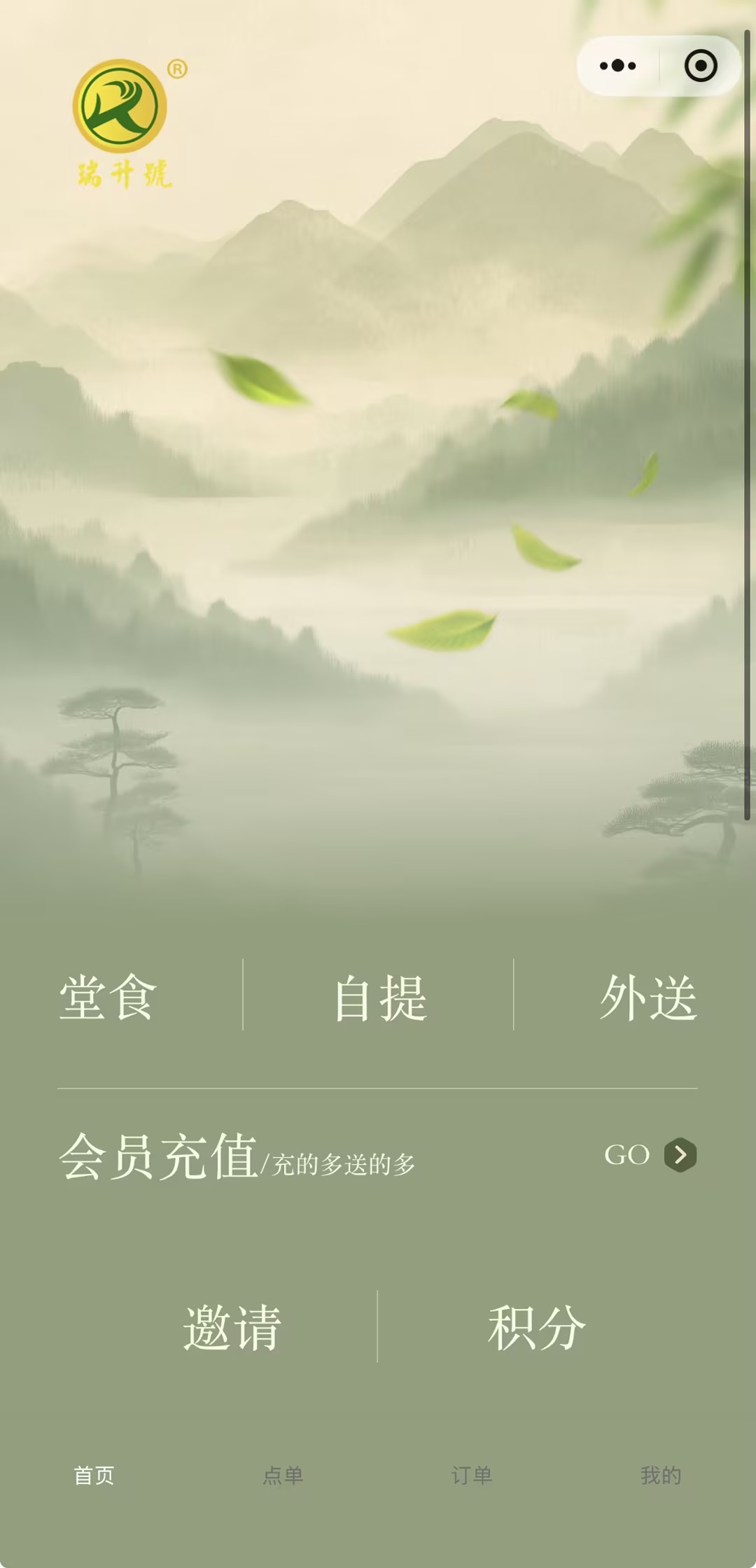Switch to the 点单 tab

click(283, 1476)
